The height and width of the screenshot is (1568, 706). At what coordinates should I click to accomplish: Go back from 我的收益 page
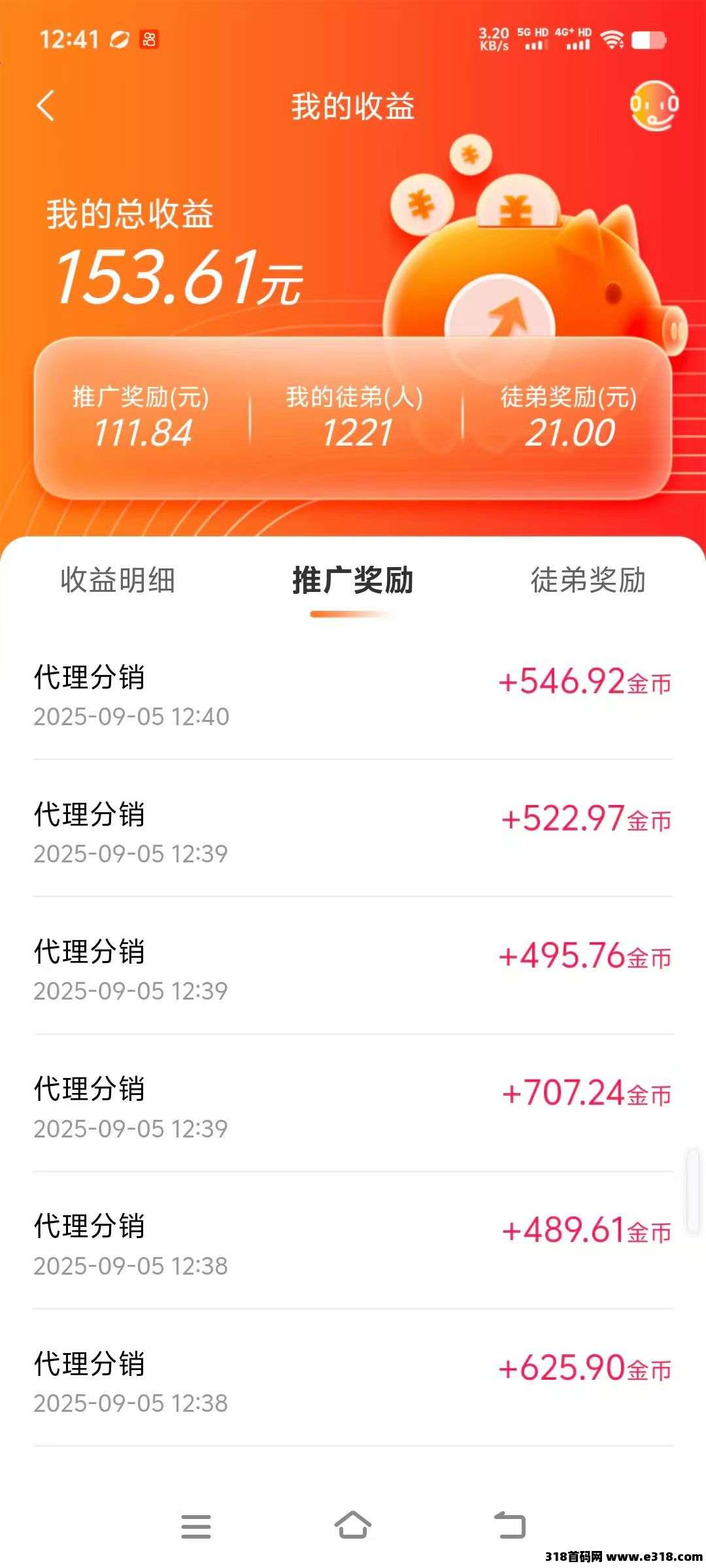click(x=46, y=106)
